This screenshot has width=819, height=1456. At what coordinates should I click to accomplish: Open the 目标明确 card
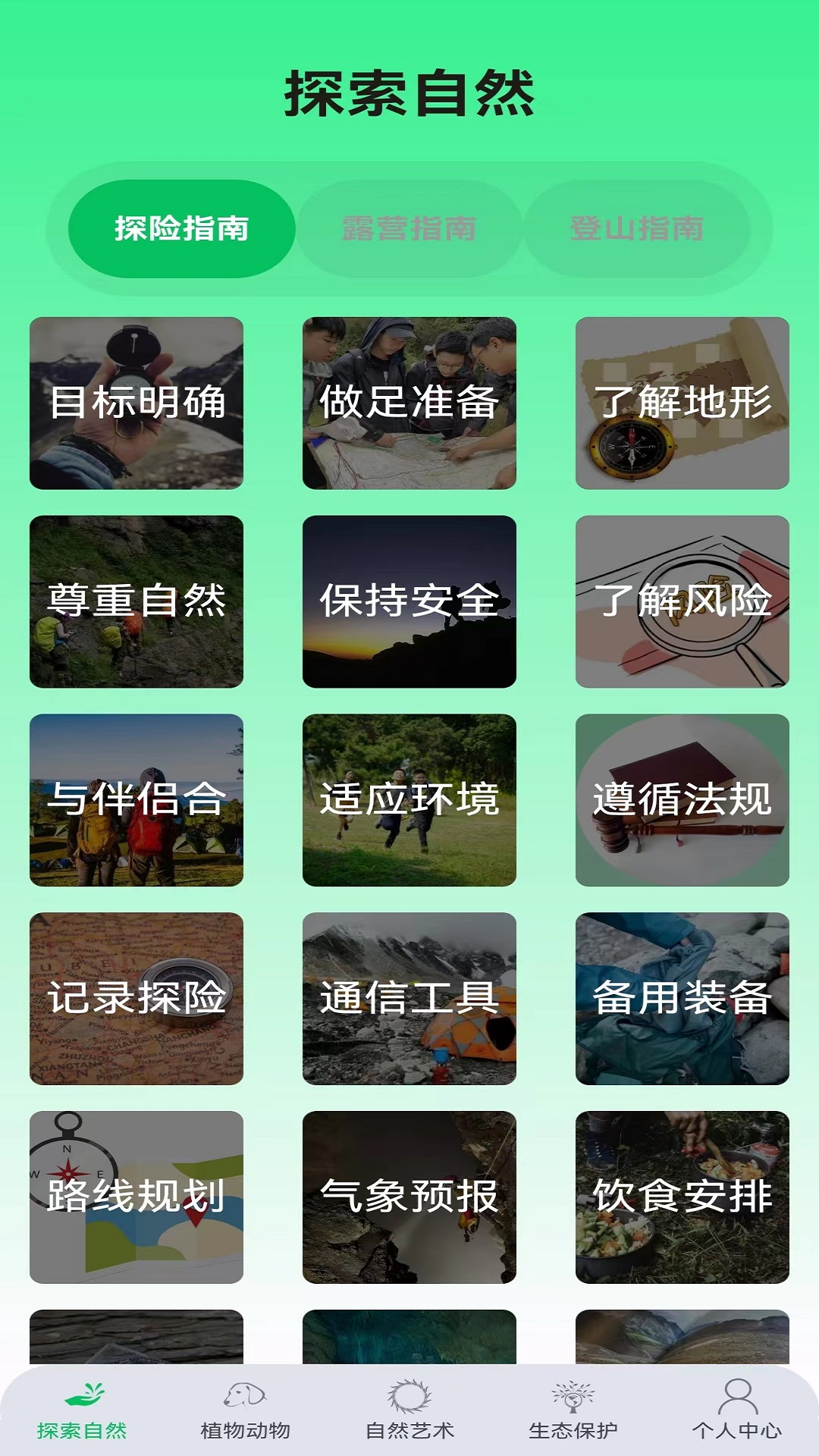[x=136, y=403]
